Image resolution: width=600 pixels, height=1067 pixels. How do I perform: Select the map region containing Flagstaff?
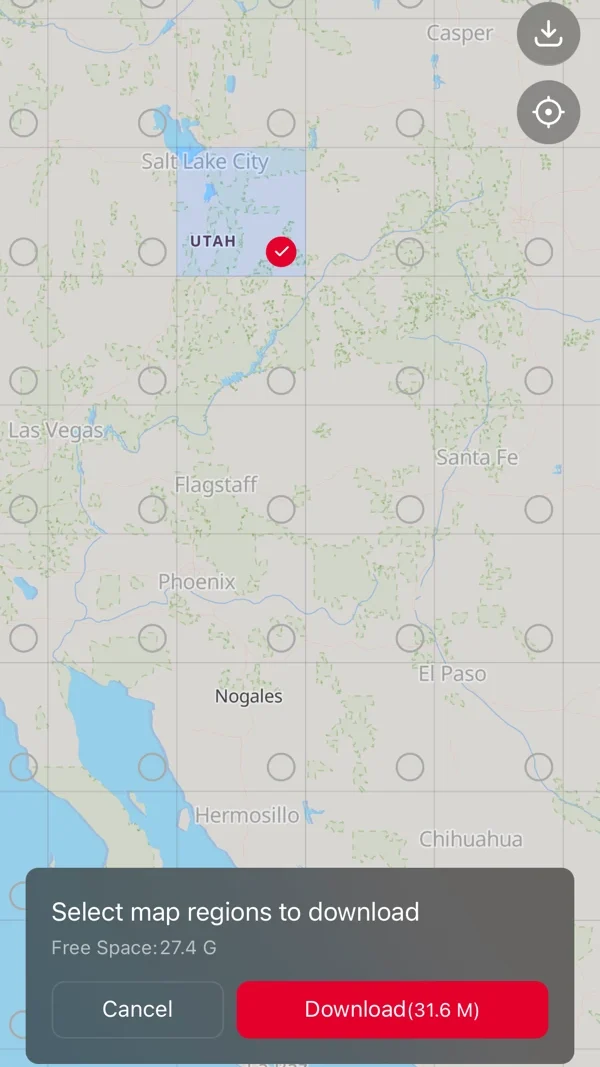[x=281, y=509]
